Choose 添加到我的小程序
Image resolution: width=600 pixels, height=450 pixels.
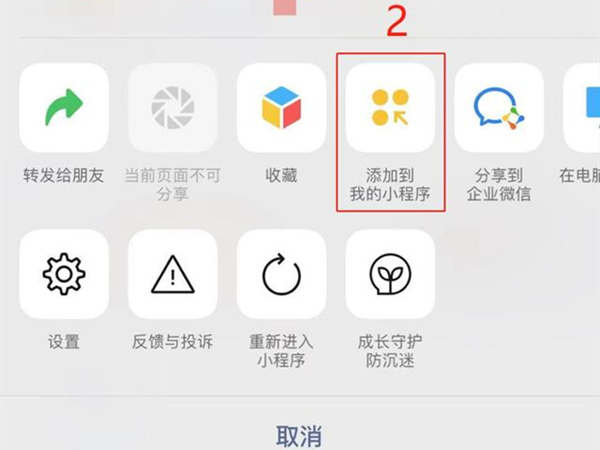pos(390,108)
